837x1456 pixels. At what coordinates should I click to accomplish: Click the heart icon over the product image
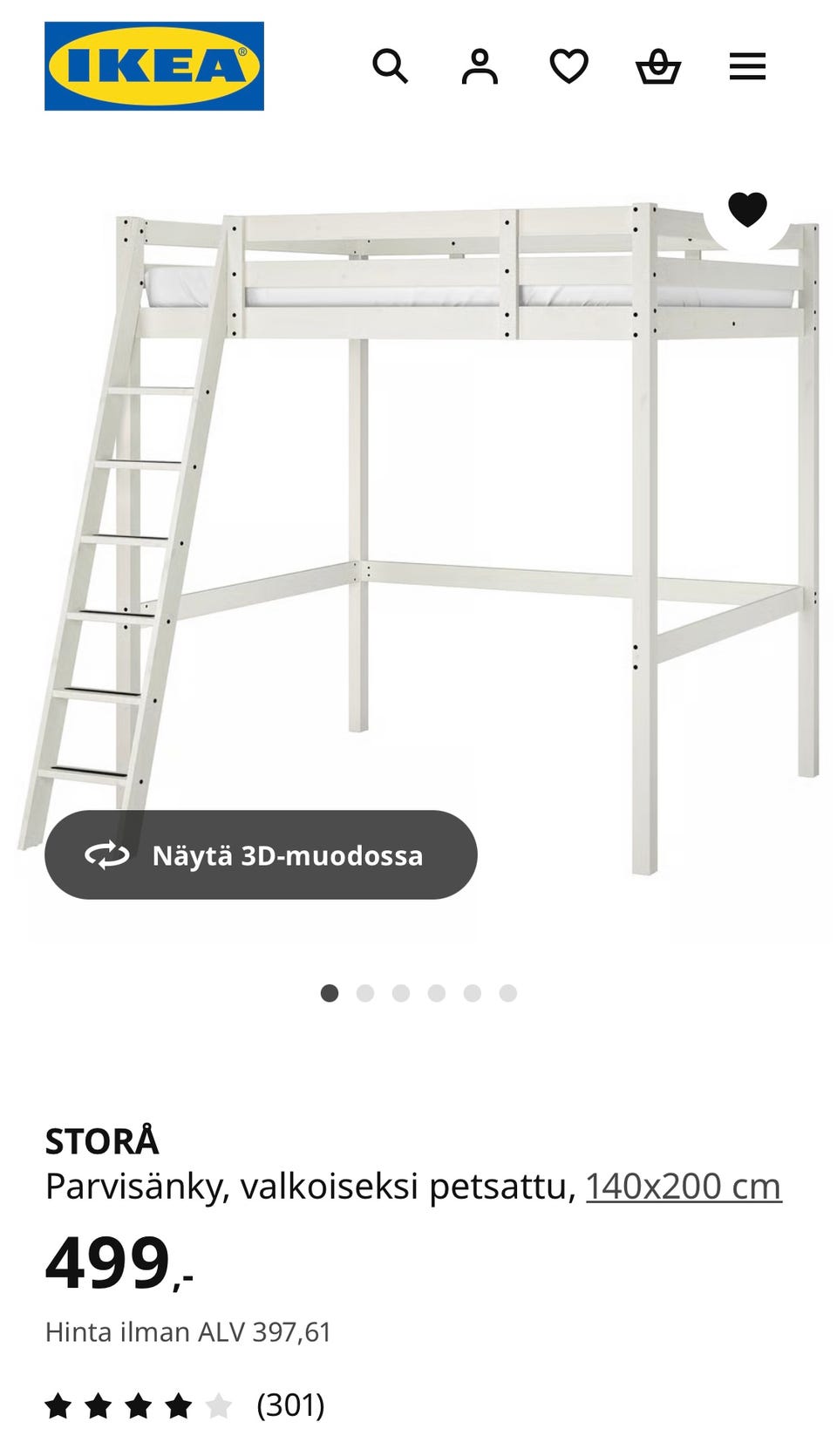click(747, 208)
